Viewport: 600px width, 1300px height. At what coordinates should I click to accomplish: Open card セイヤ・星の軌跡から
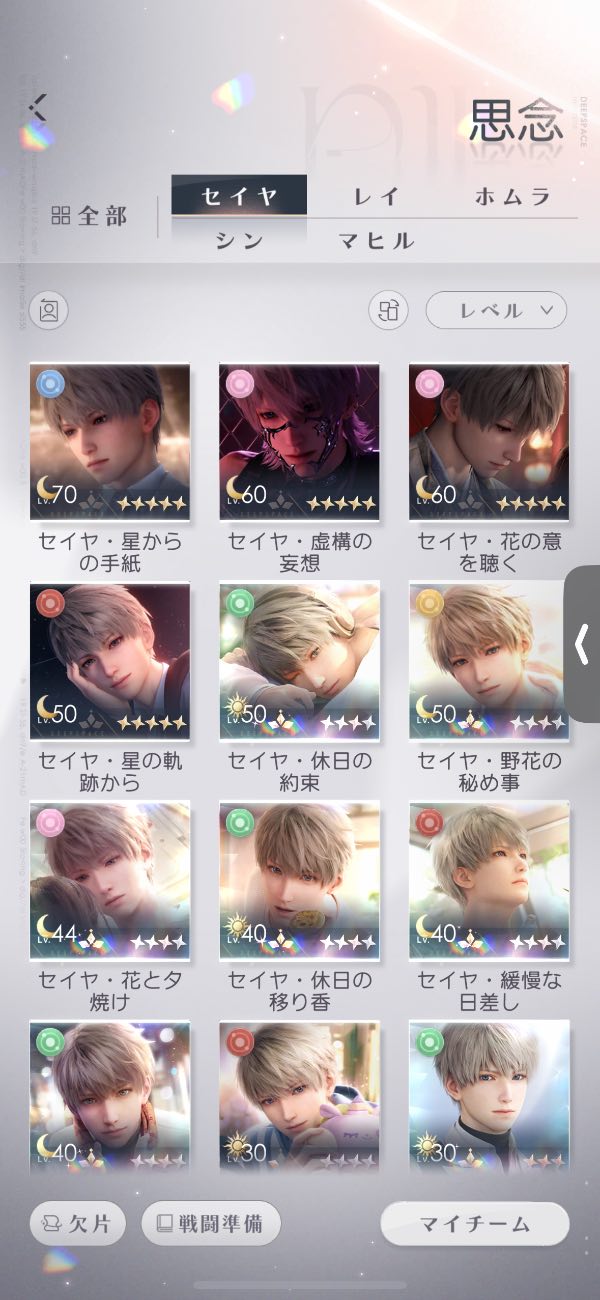point(110,660)
